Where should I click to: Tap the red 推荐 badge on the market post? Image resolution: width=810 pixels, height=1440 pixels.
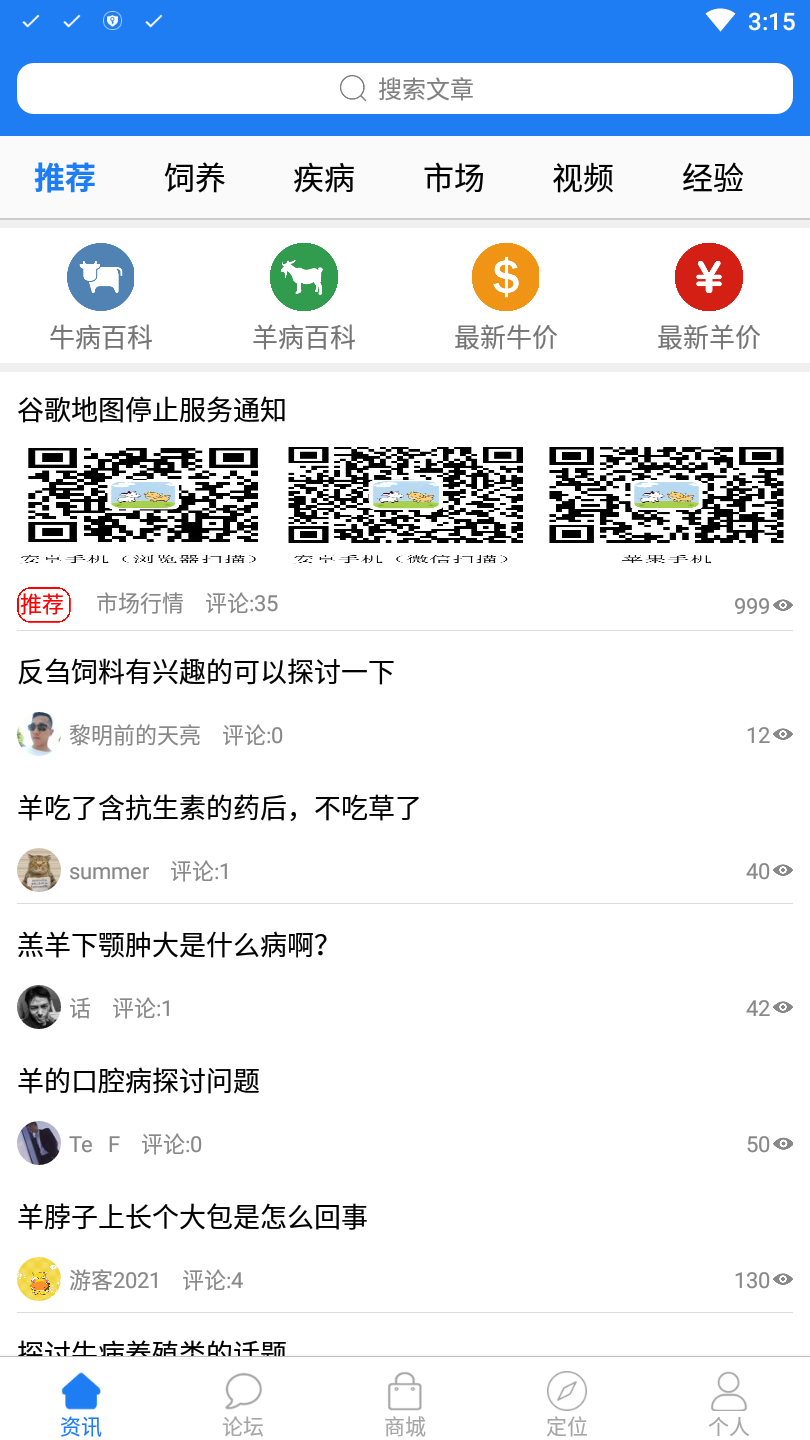coord(43,604)
